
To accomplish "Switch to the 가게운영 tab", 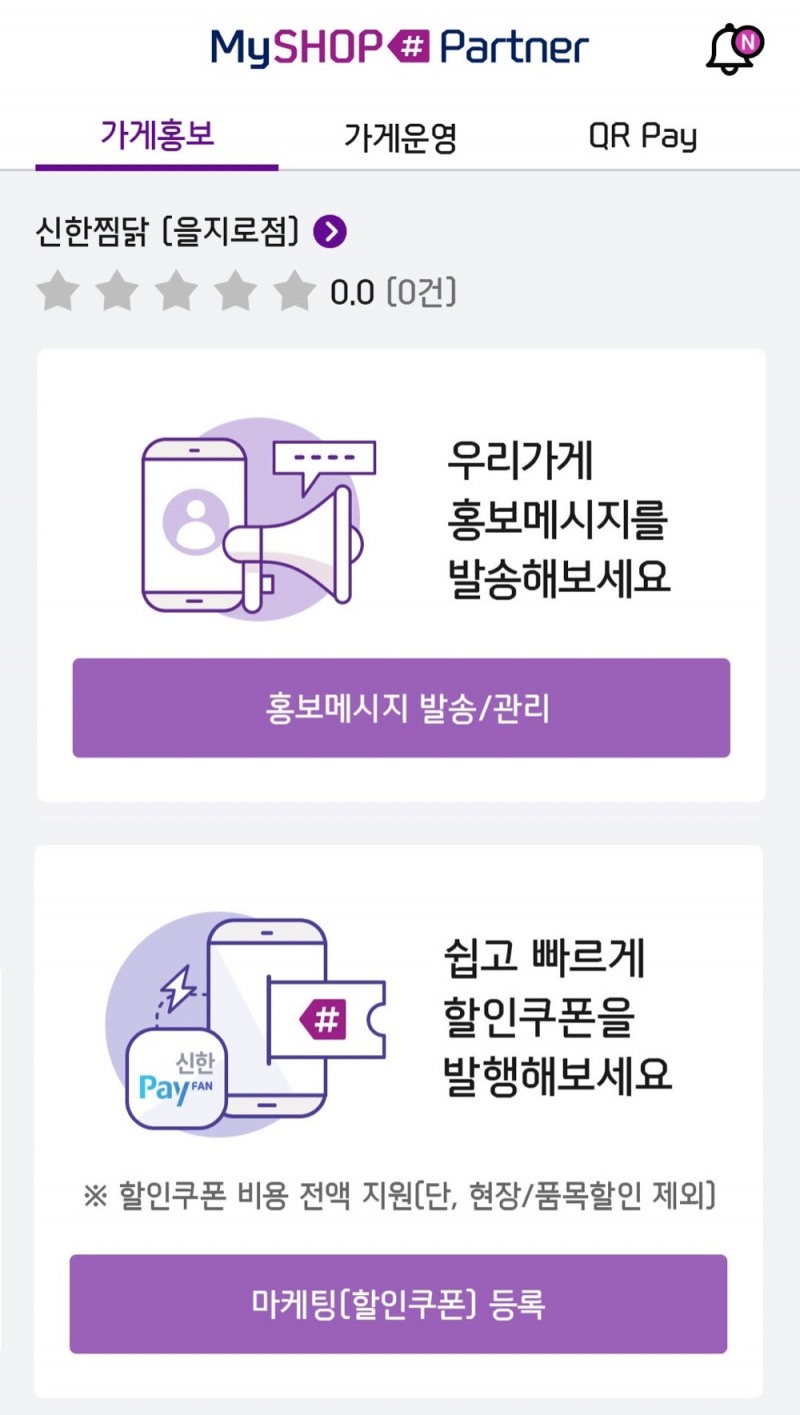I will click(399, 137).
